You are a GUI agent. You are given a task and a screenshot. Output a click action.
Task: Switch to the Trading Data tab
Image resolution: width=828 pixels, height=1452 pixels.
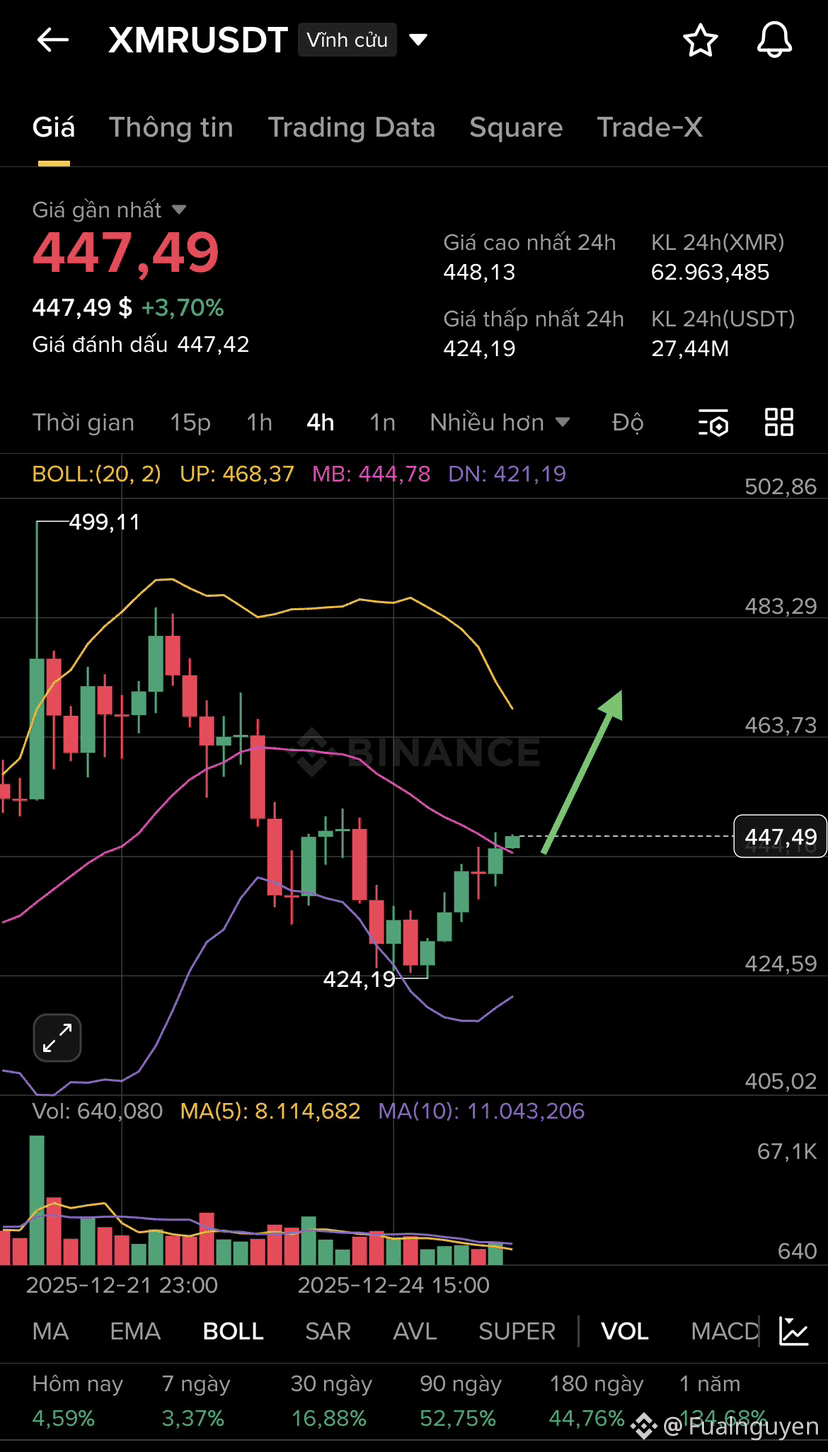pyautogui.click(x=351, y=127)
